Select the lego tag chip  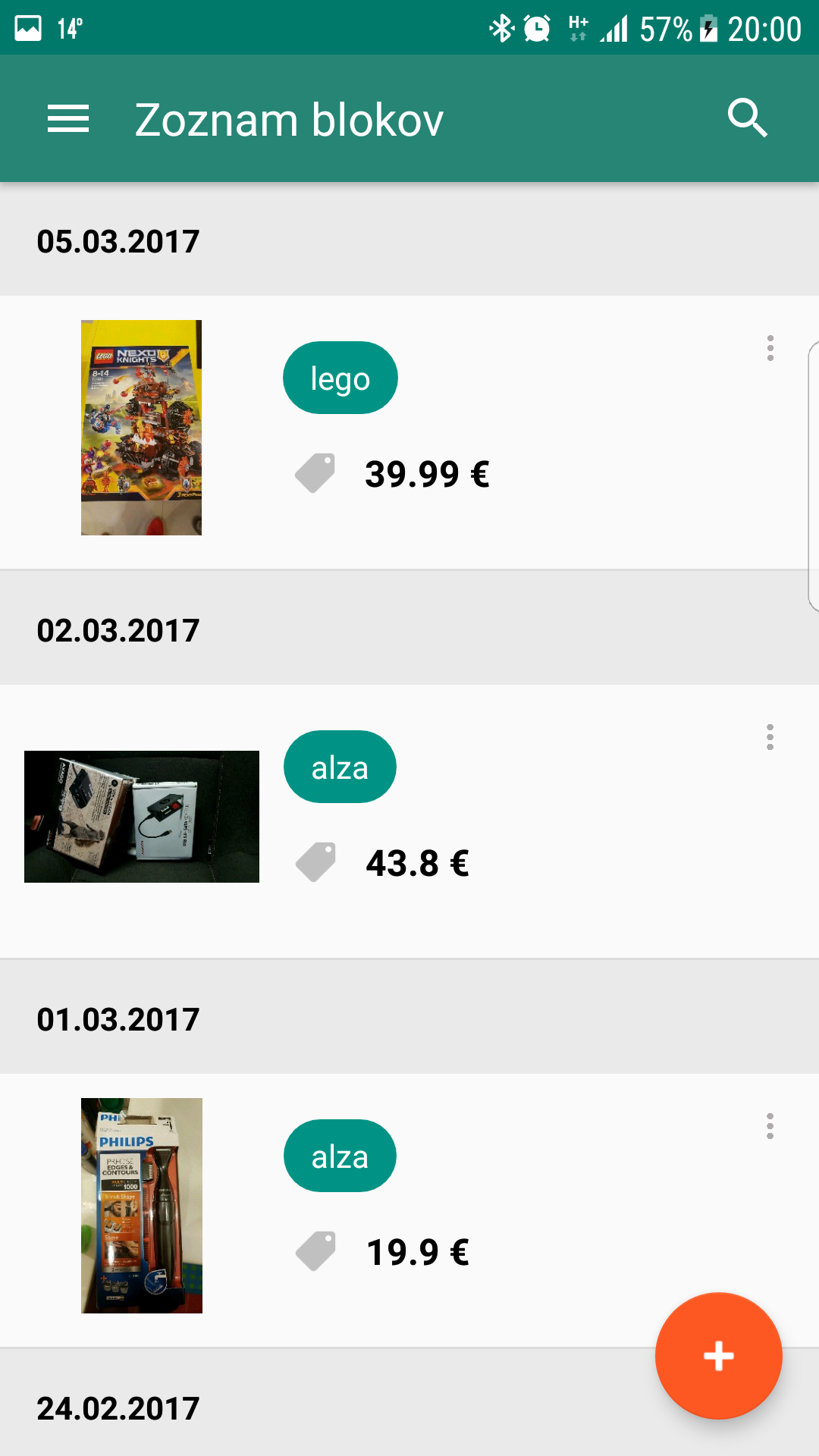(340, 378)
